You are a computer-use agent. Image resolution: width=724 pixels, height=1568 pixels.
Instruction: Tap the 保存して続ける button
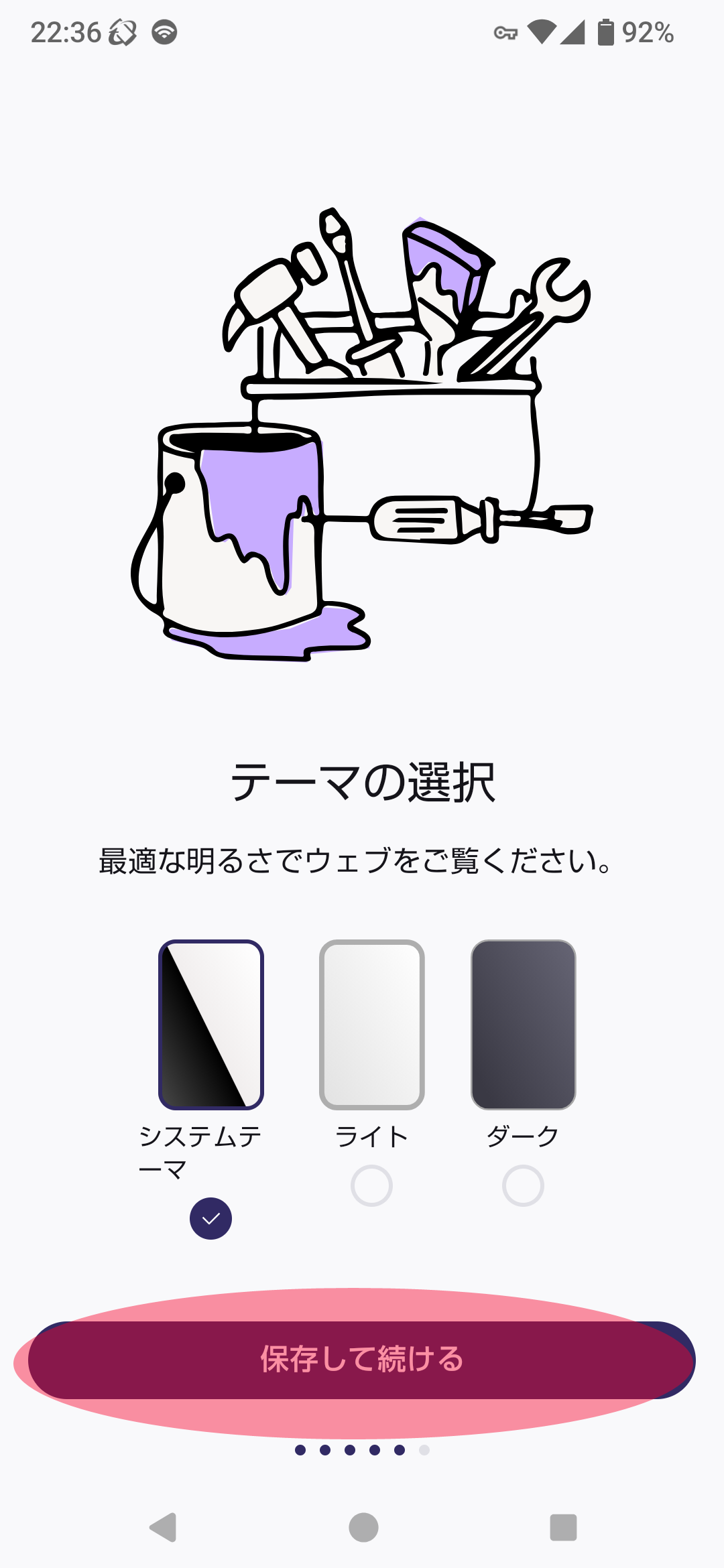click(x=362, y=1360)
